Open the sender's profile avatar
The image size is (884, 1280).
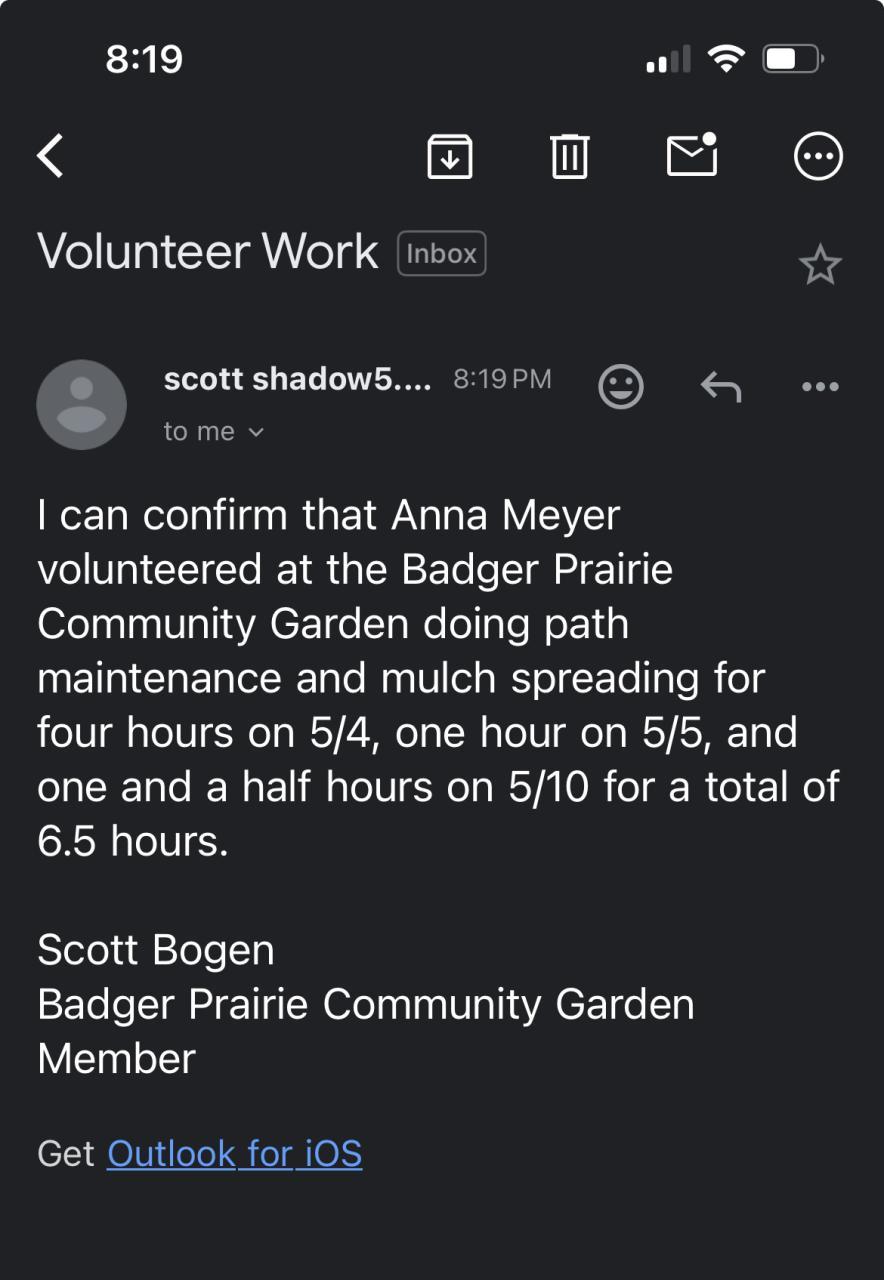[x=81, y=405]
